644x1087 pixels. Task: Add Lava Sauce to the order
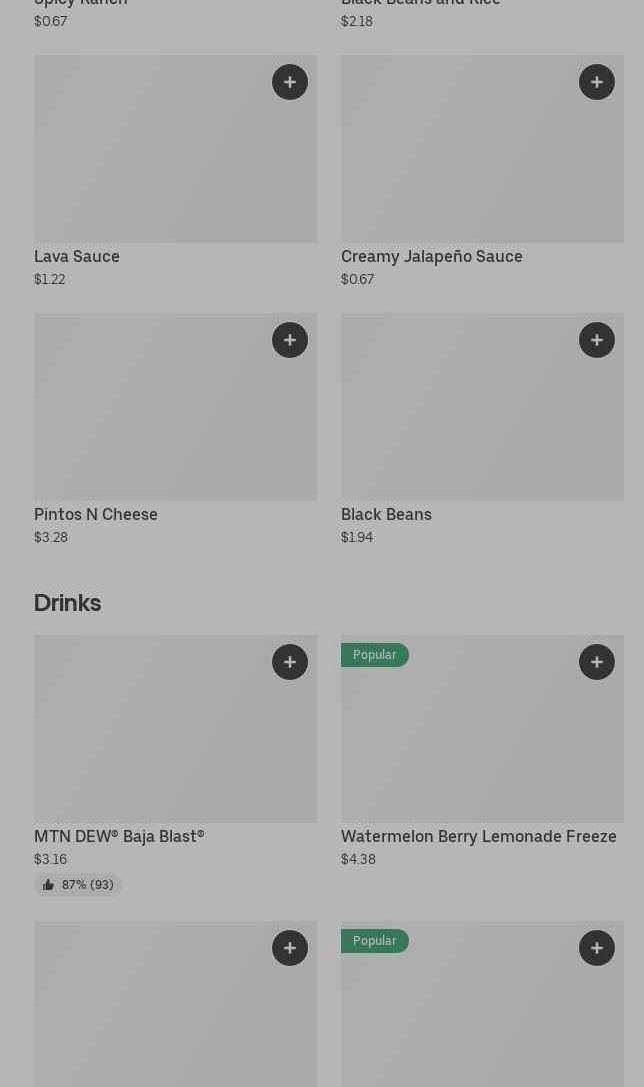point(290,82)
